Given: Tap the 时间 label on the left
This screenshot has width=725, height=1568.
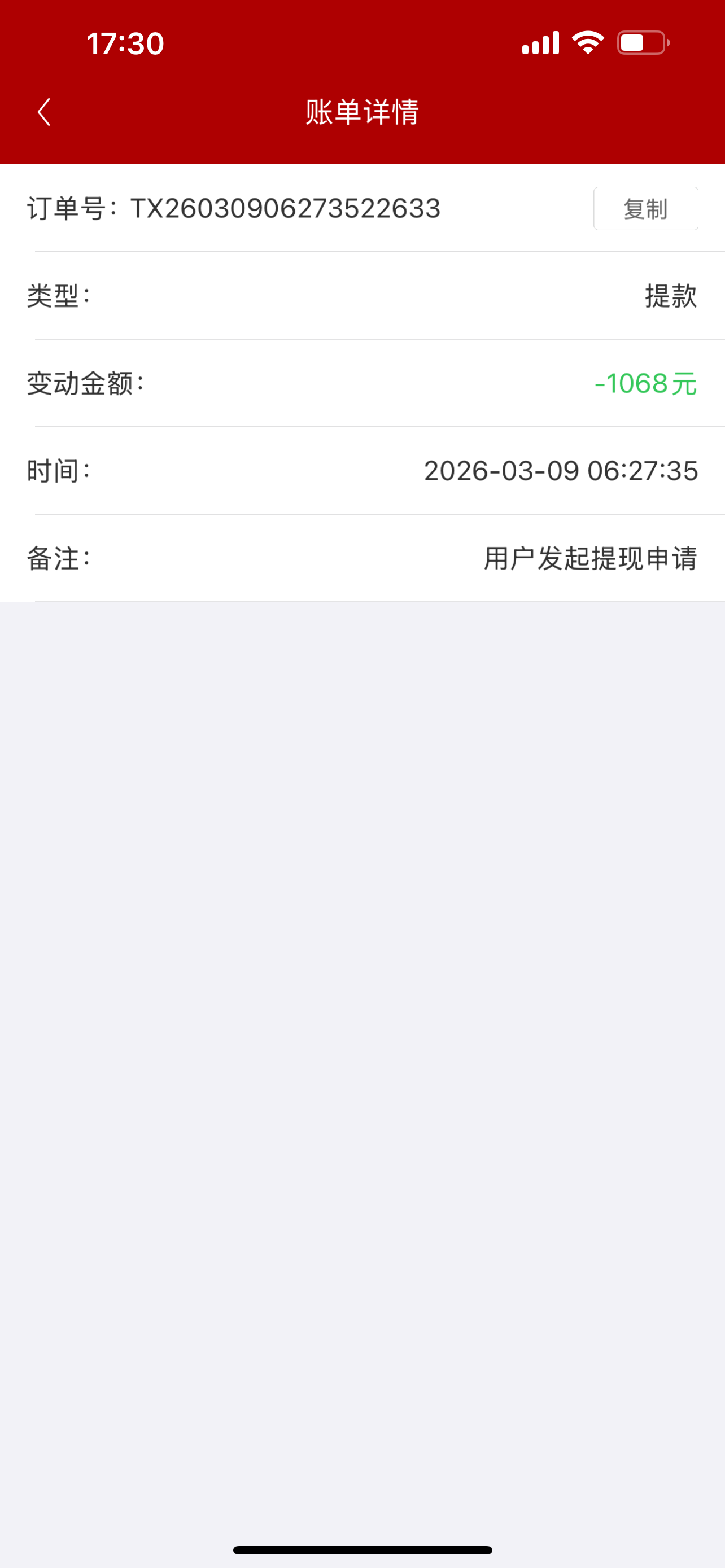Looking at the screenshot, I should pos(59,471).
